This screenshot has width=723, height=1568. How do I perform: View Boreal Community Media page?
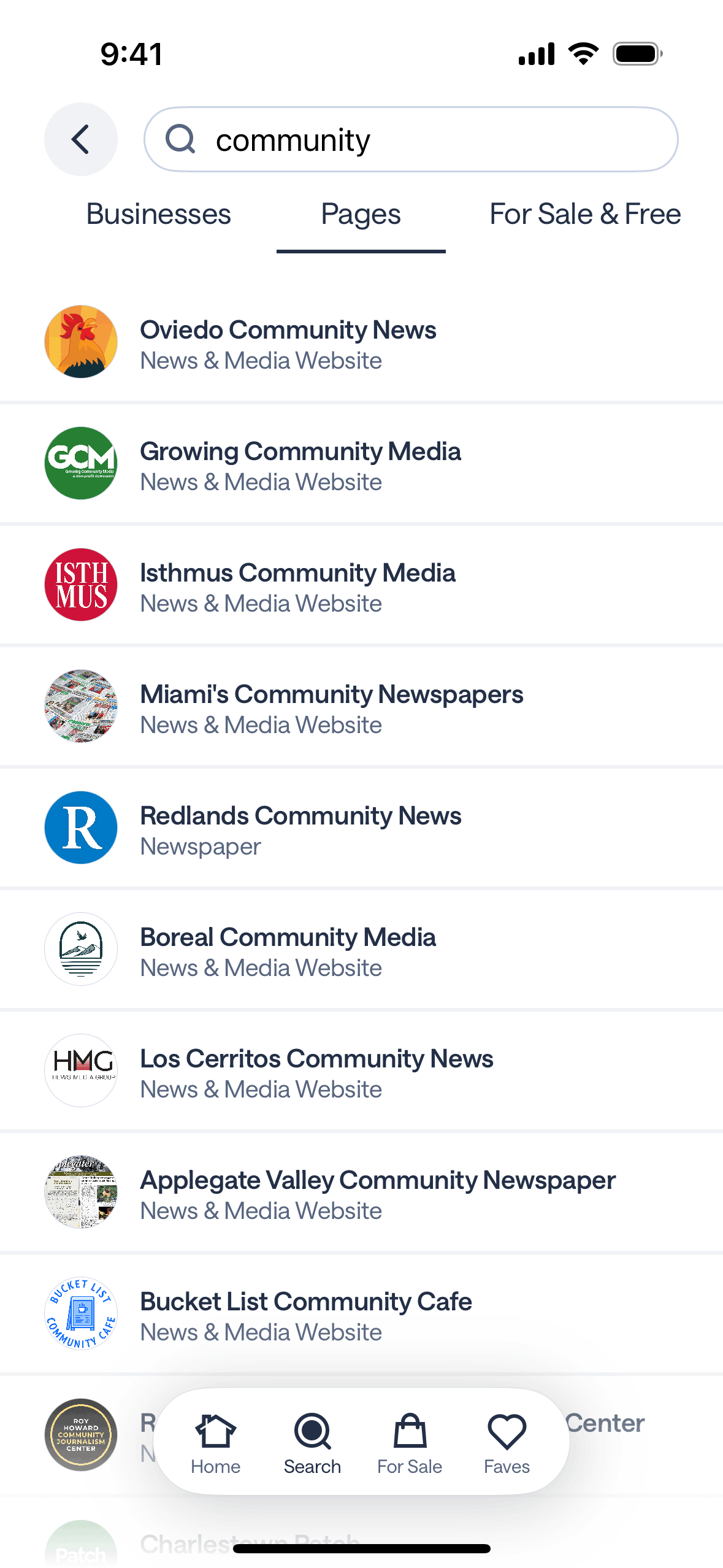click(288, 950)
